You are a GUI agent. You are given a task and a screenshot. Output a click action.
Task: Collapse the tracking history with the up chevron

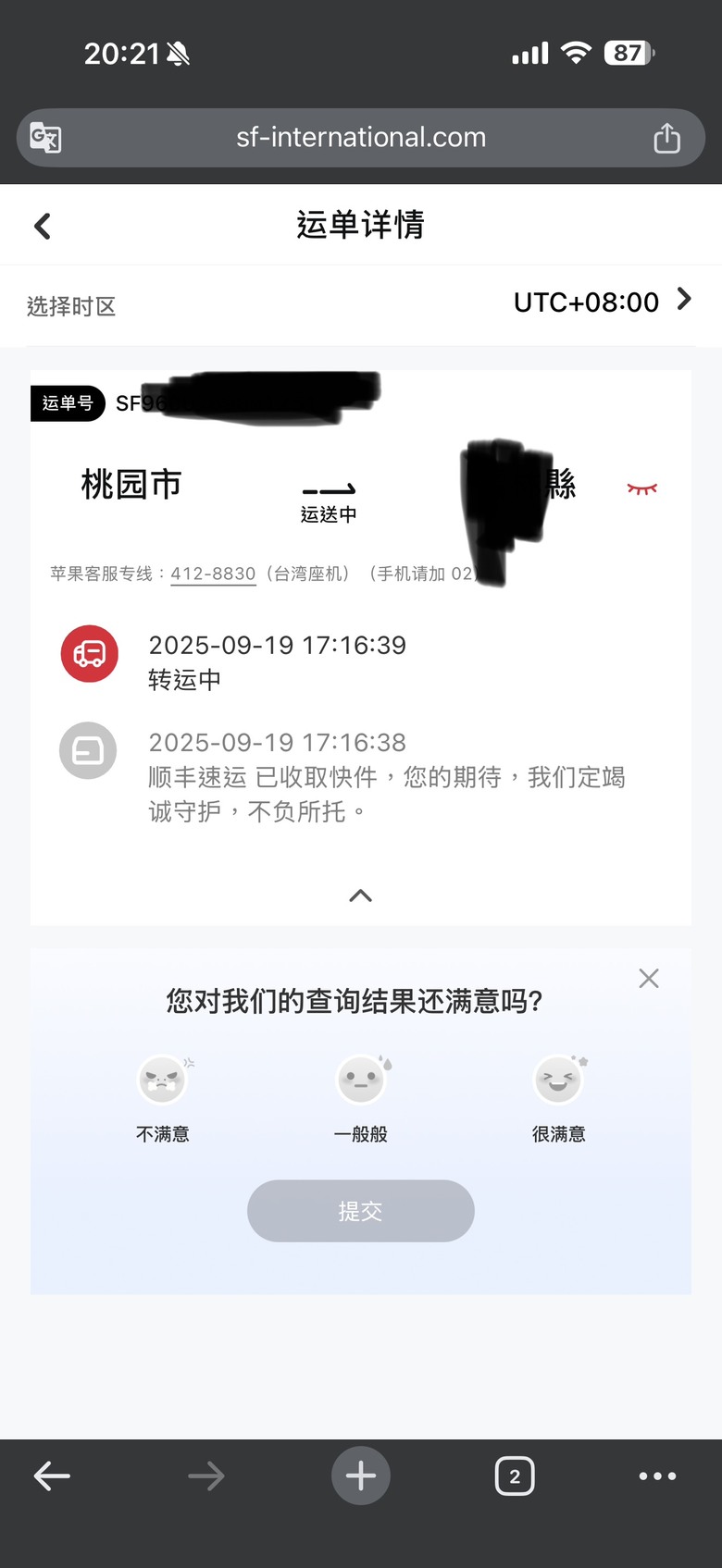tap(360, 895)
